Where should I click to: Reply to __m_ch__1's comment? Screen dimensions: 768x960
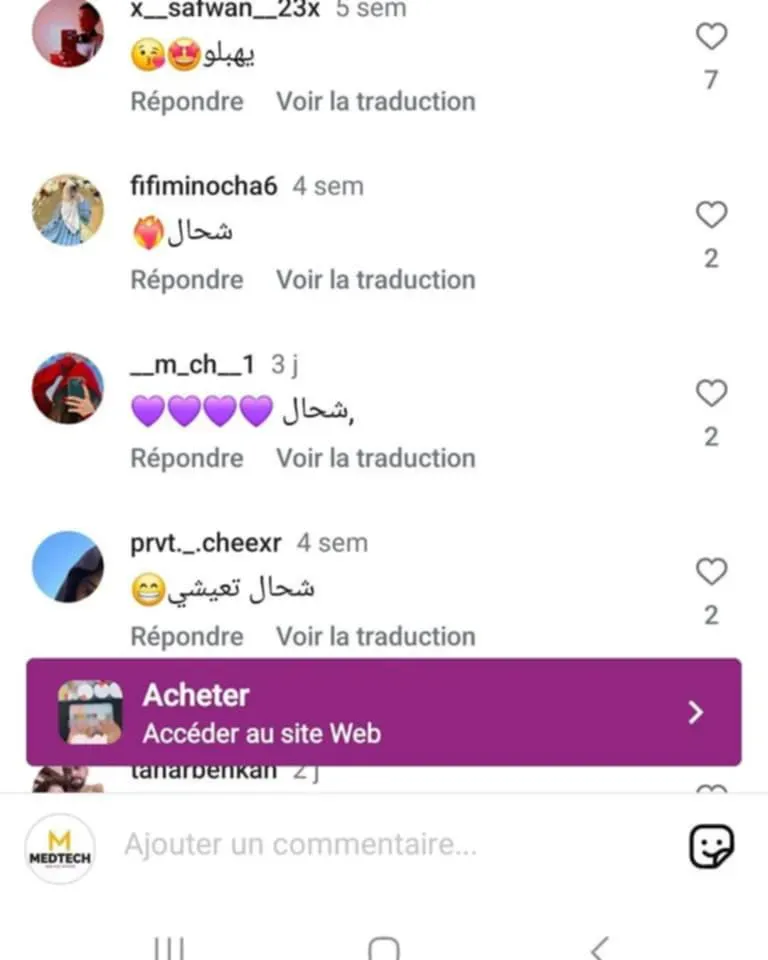[x=187, y=458]
